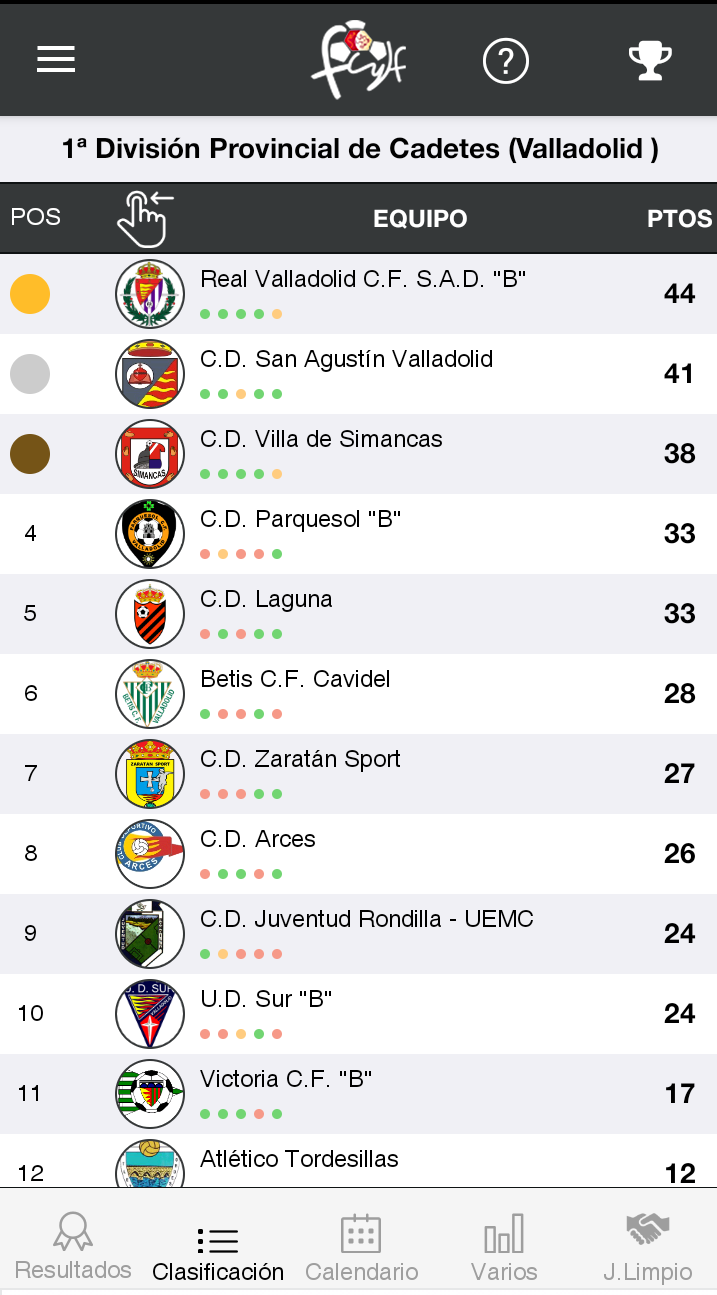Select C.D. Arces in the table

pos(258,853)
